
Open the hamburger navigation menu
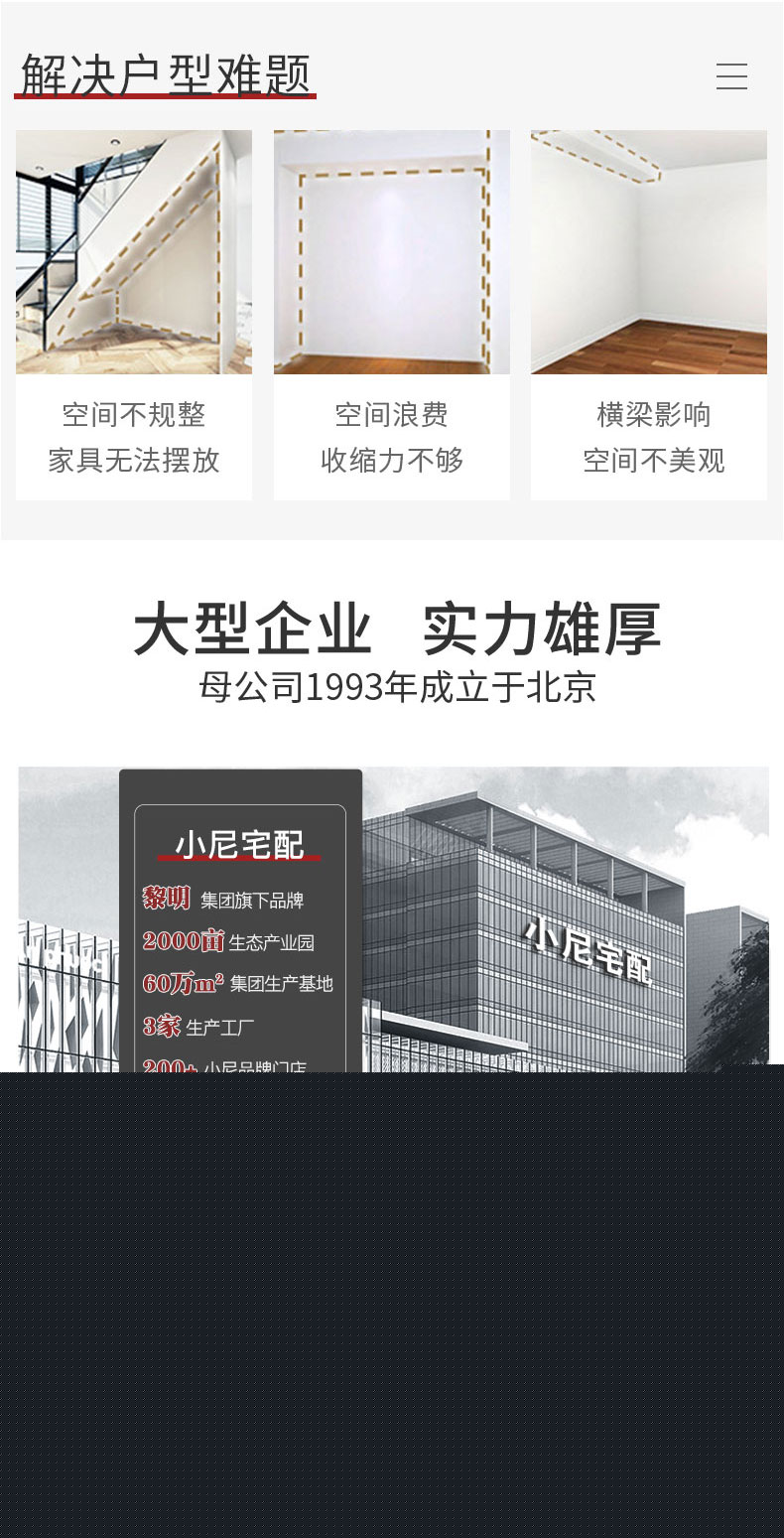[731, 76]
